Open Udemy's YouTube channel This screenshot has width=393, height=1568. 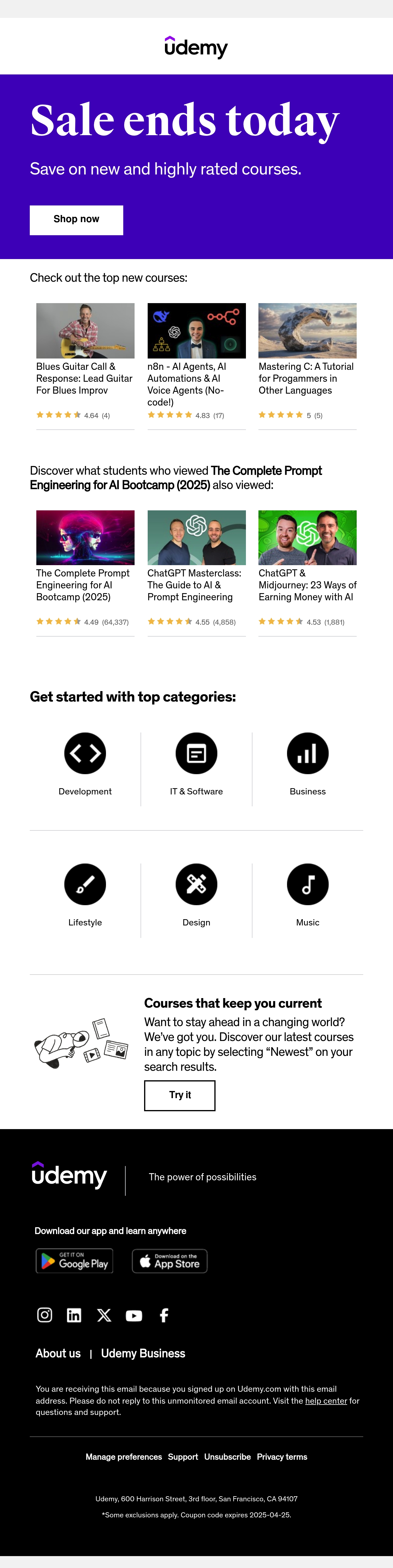pos(134,1316)
